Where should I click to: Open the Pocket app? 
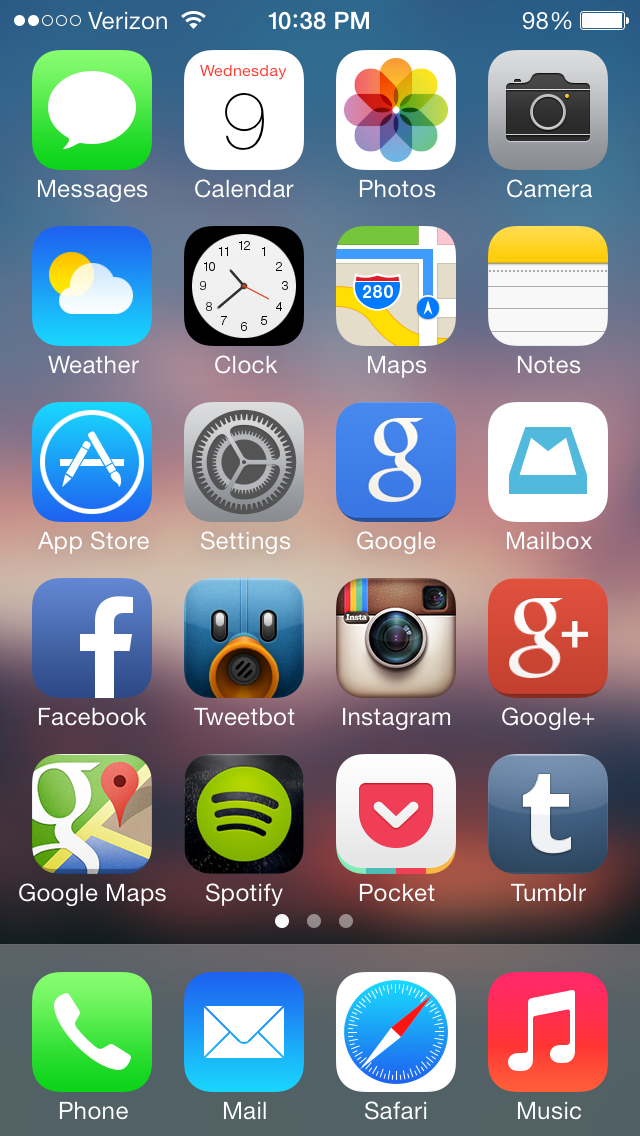pos(396,814)
